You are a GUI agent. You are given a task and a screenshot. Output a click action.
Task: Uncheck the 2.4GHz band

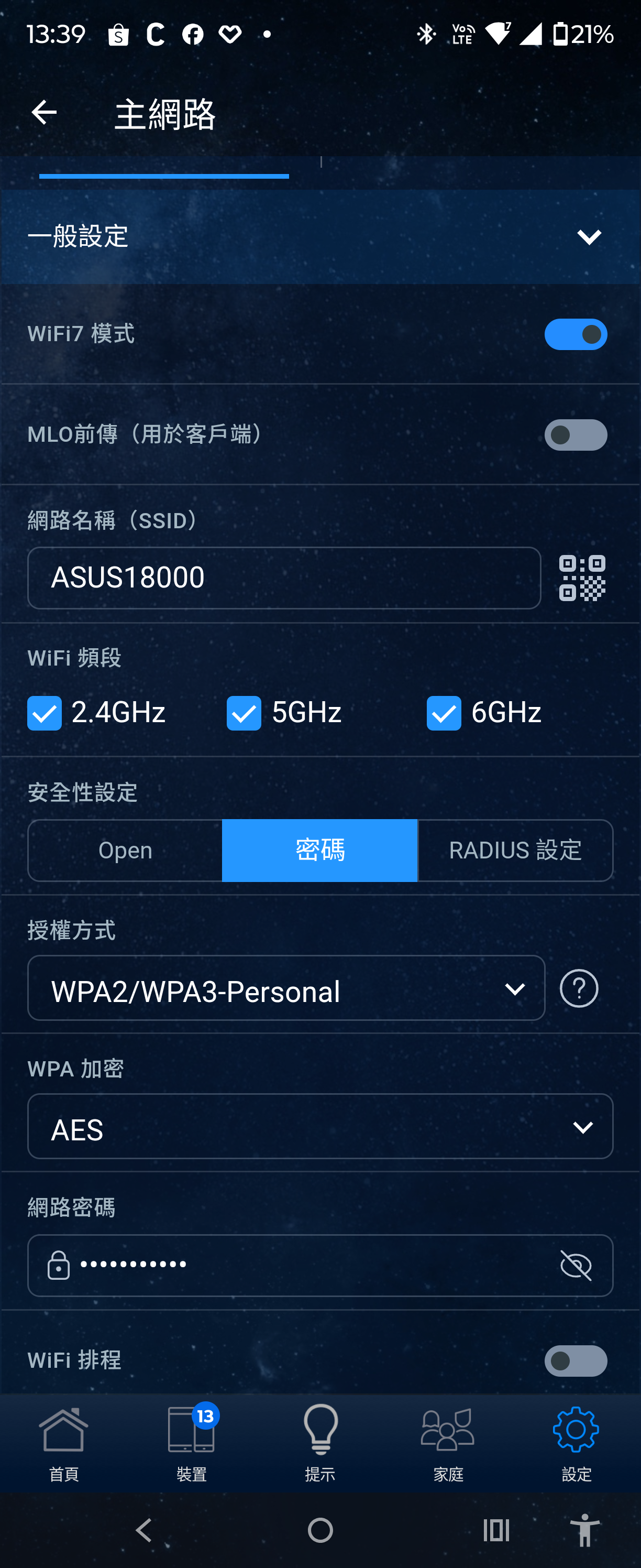tap(45, 713)
